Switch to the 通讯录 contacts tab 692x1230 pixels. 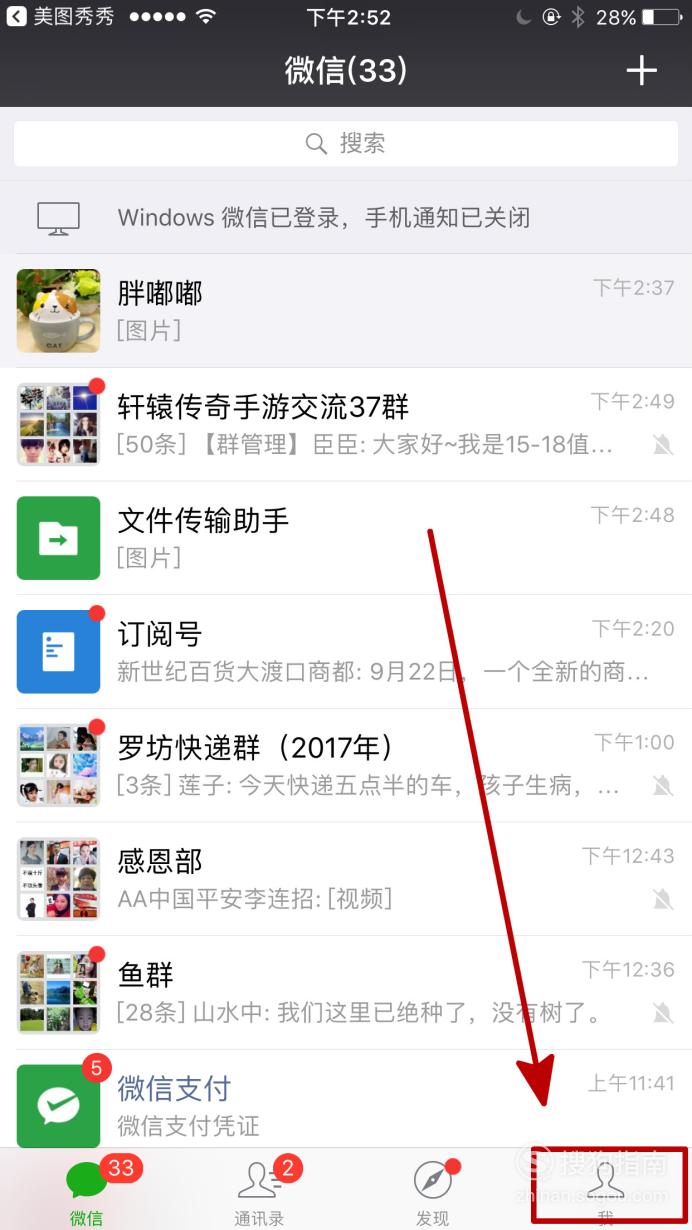click(x=260, y=1190)
